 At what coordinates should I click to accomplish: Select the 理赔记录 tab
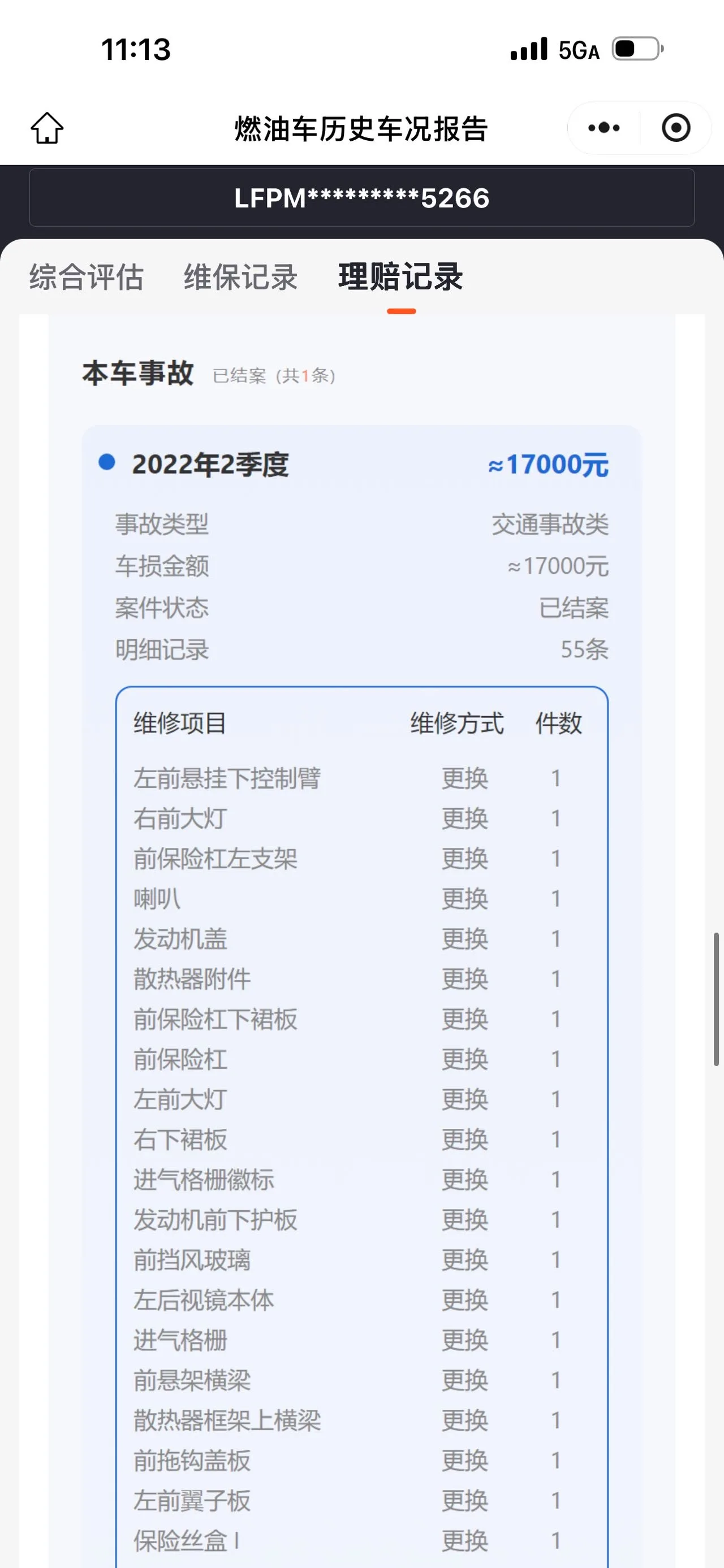400,278
